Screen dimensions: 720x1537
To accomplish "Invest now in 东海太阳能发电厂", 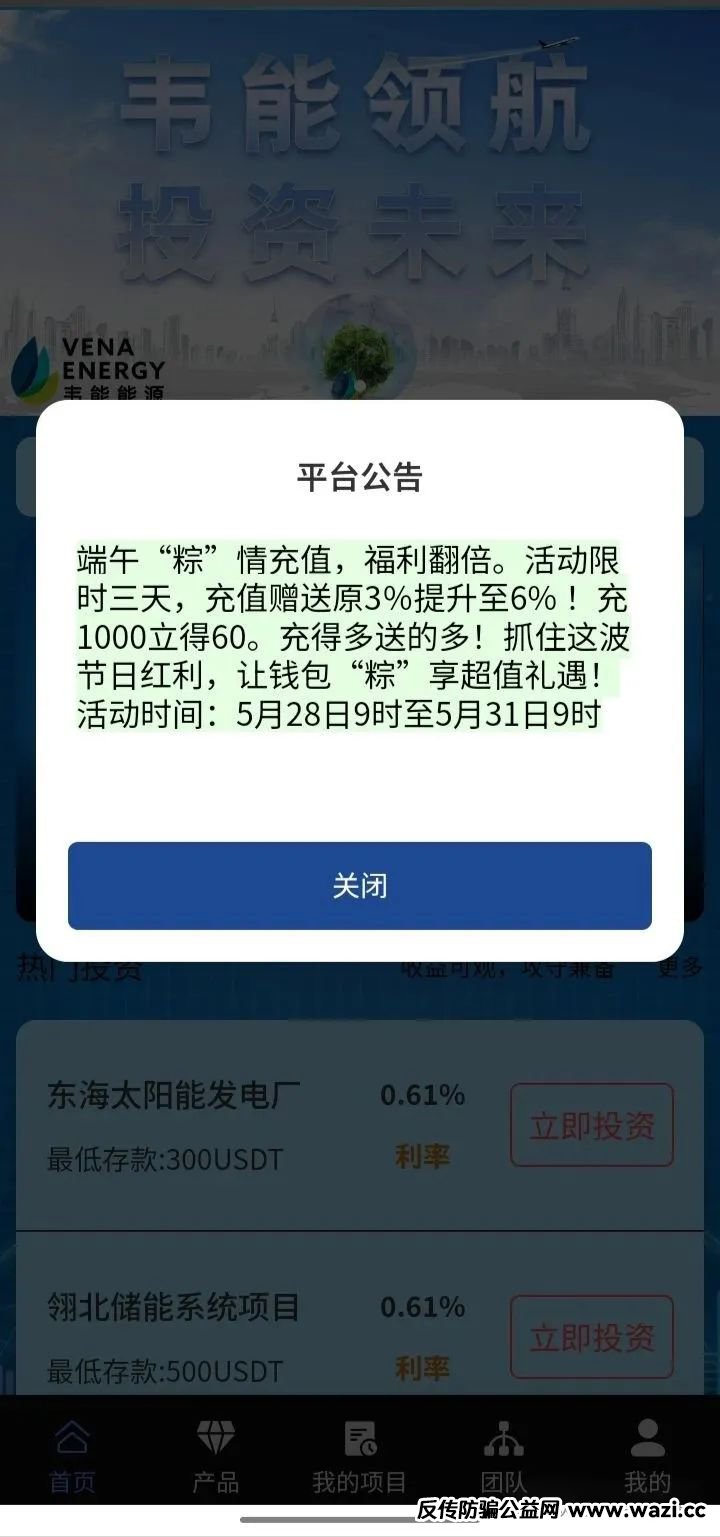I will [x=591, y=1126].
